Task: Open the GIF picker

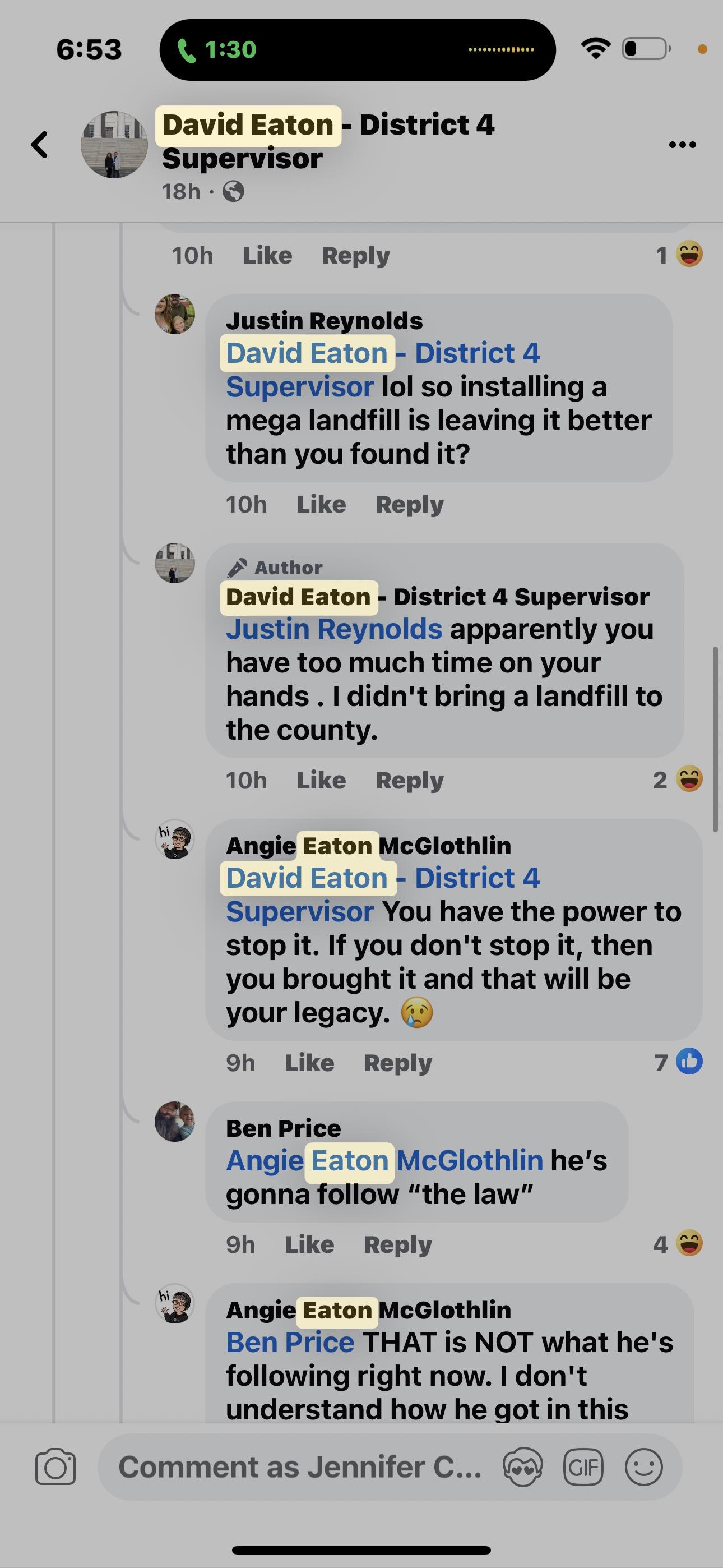Action: click(x=582, y=1467)
